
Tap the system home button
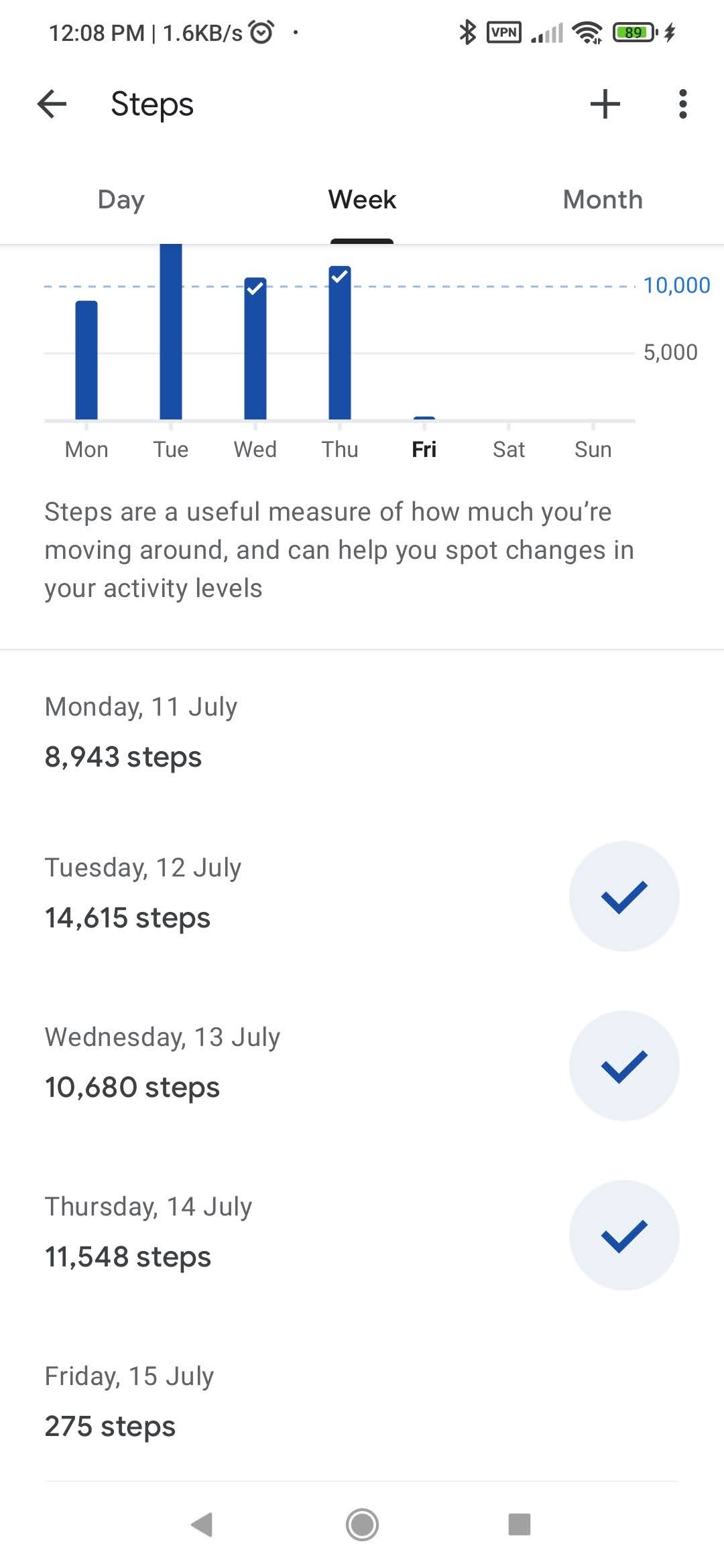[362, 1524]
